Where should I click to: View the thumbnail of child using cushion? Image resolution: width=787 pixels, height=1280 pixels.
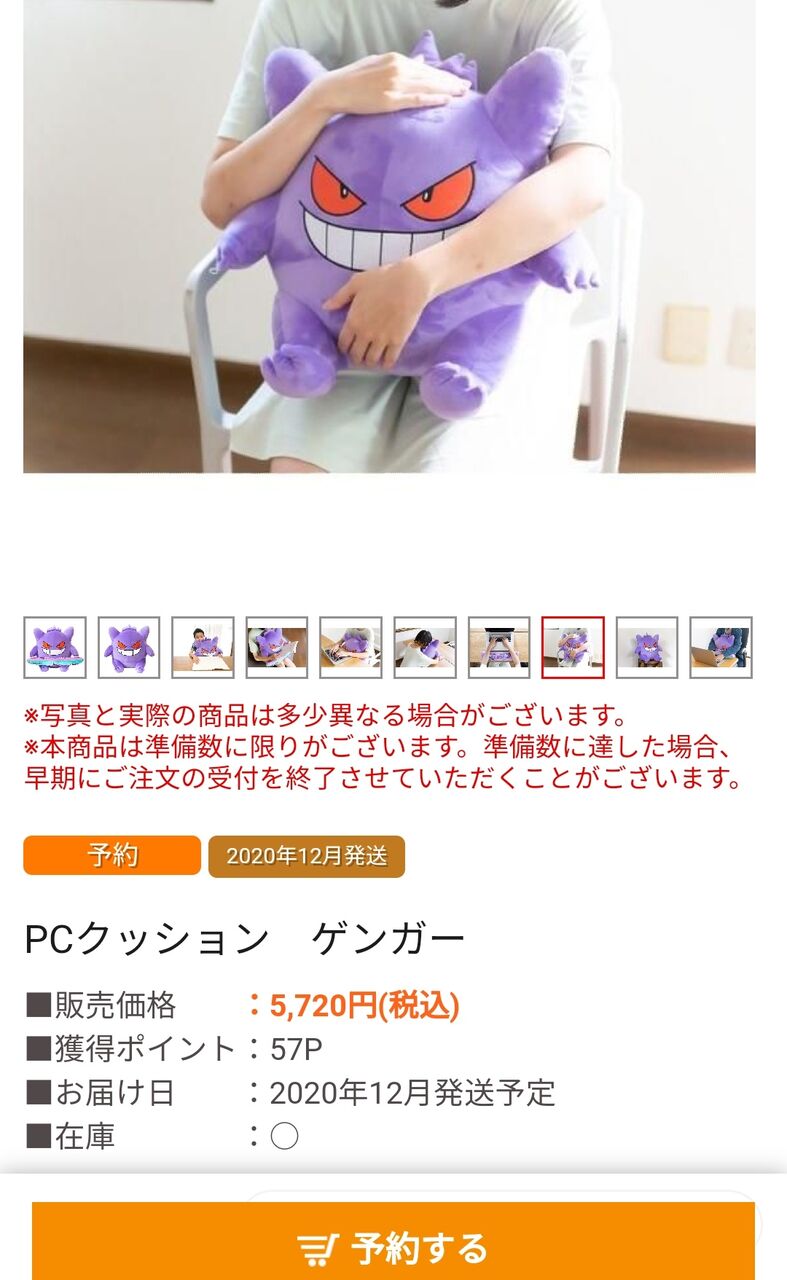tap(203, 648)
